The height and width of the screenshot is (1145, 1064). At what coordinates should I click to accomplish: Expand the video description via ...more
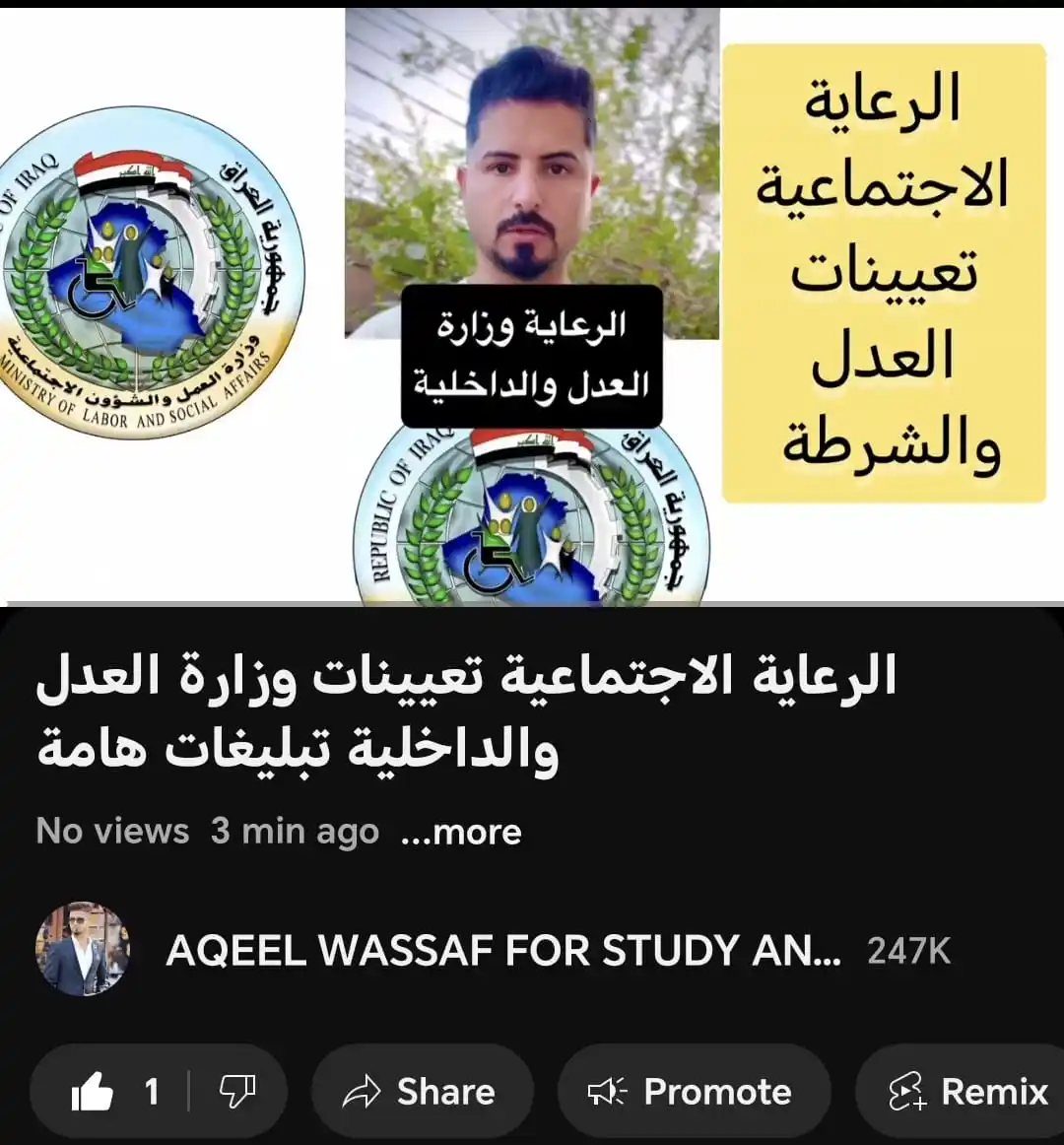(x=459, y=832)
